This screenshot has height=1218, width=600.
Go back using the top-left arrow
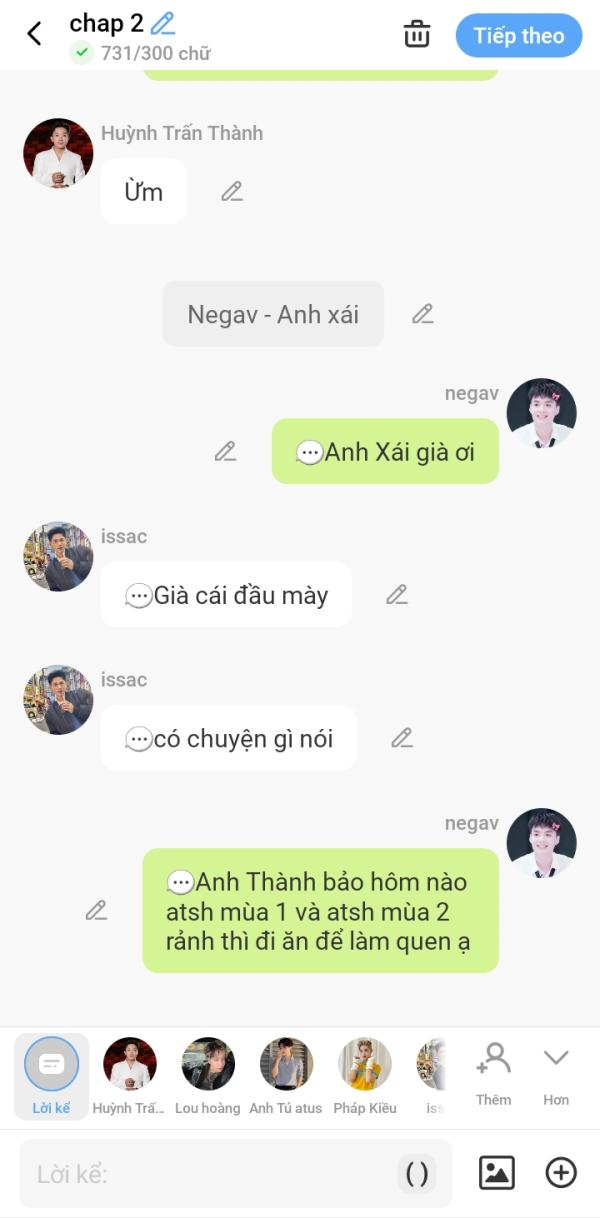(34, 34)
